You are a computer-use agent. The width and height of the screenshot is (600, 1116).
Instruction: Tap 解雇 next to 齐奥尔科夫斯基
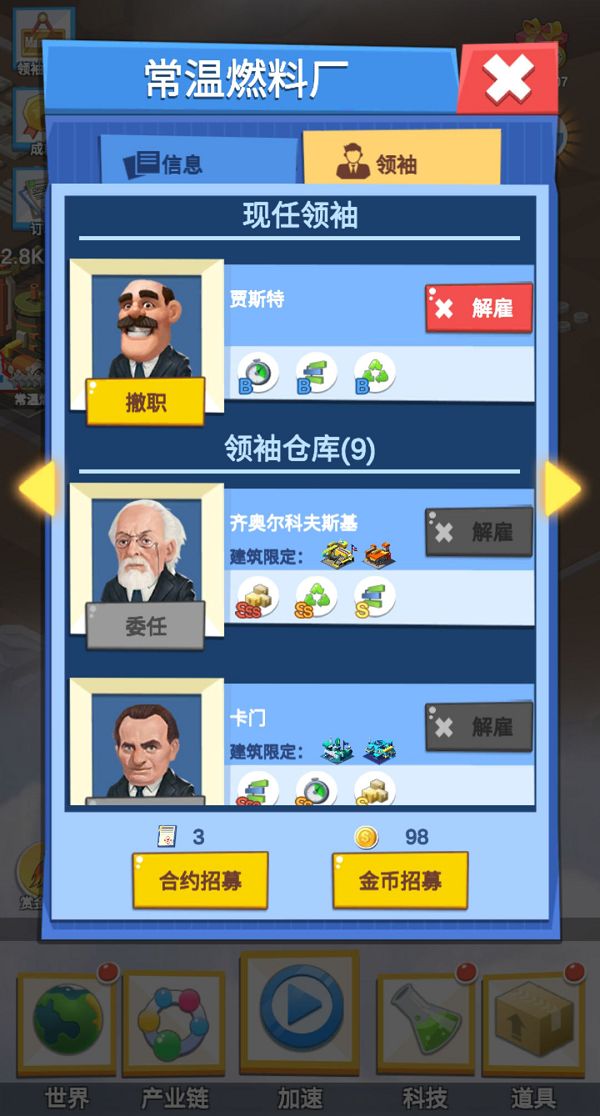[478, 532]
